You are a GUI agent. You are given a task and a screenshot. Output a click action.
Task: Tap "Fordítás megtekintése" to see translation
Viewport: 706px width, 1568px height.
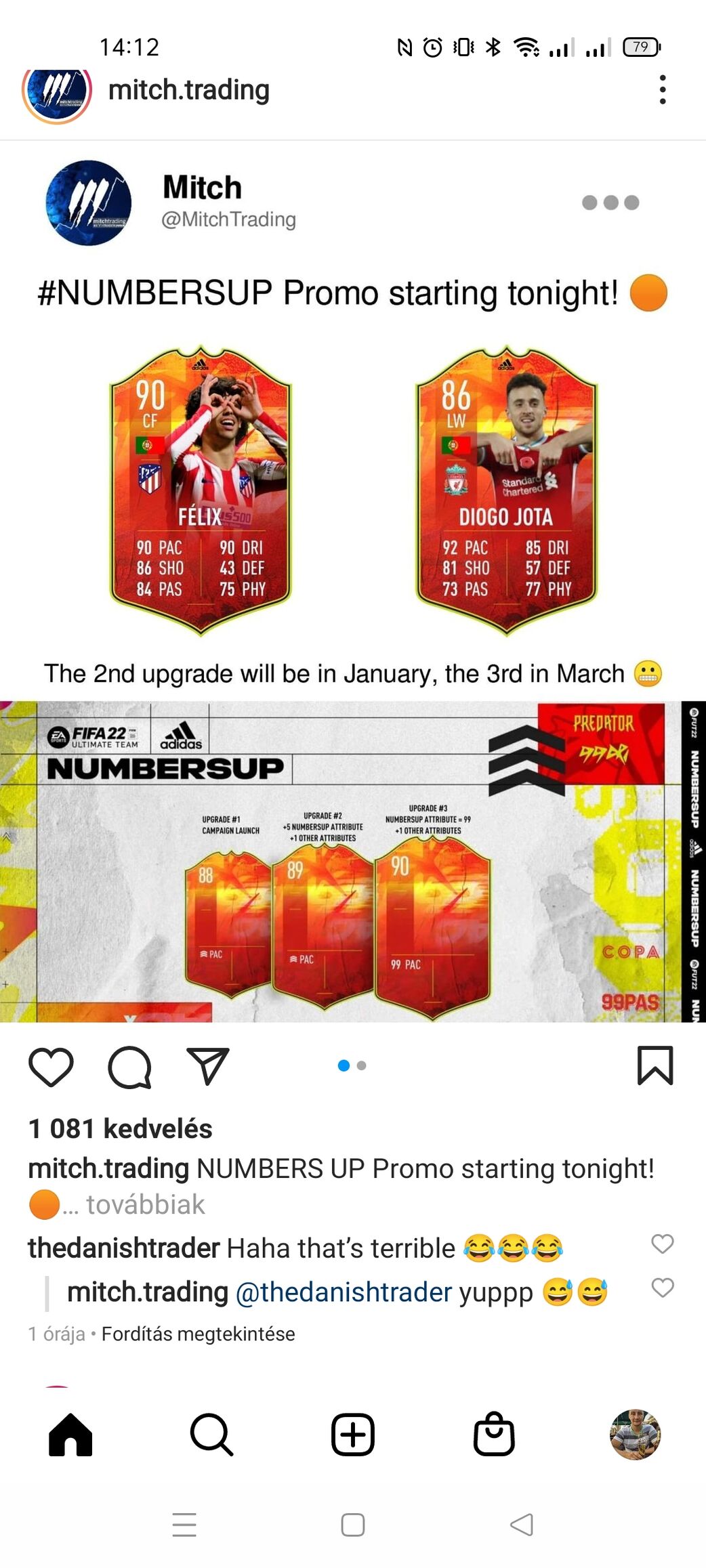tap(198, 1334)
